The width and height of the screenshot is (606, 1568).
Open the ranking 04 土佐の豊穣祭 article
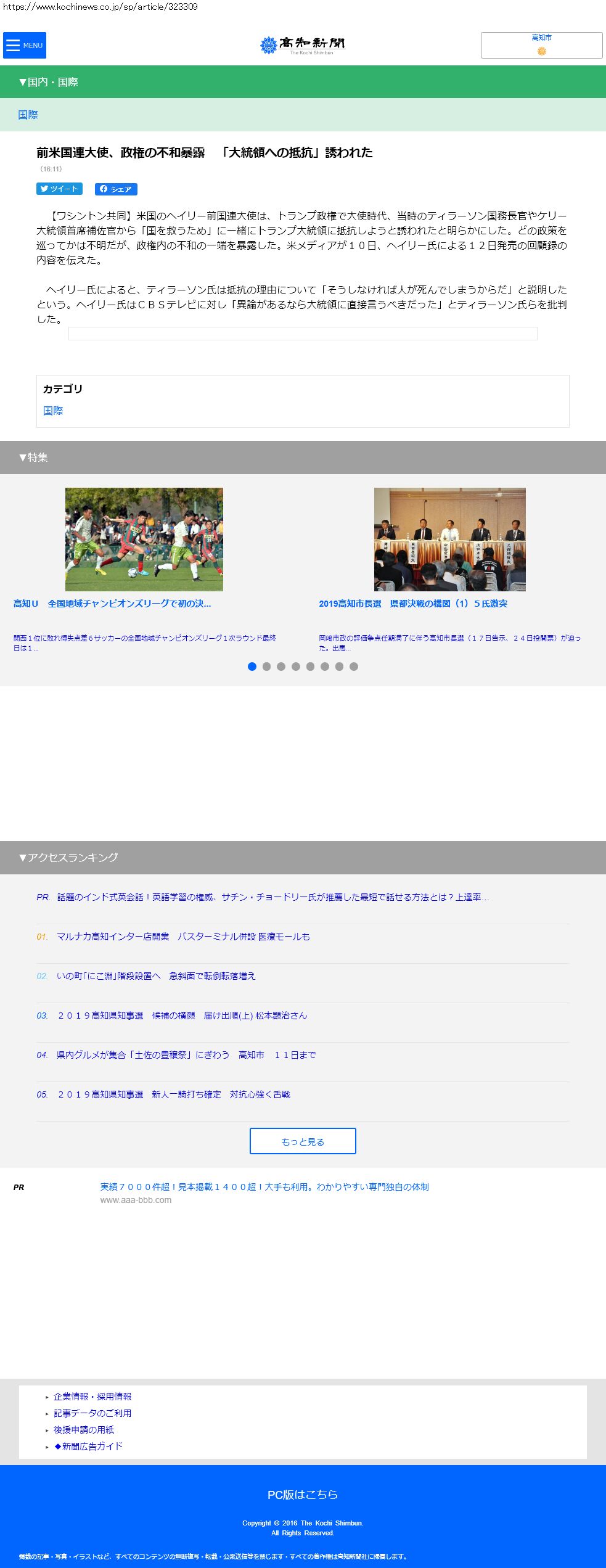186,1055
